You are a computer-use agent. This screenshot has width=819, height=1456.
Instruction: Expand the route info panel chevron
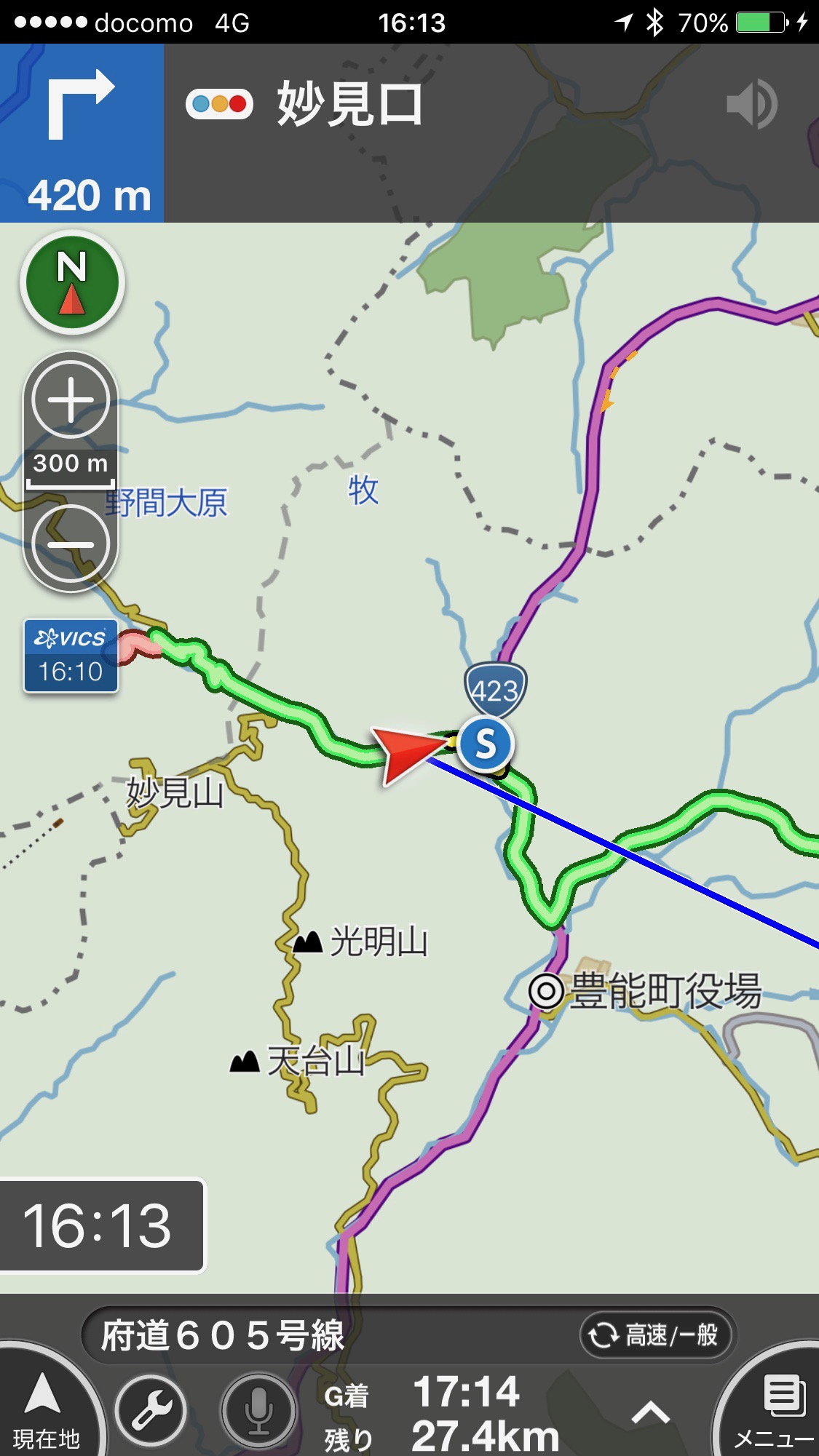point(650,1412)
